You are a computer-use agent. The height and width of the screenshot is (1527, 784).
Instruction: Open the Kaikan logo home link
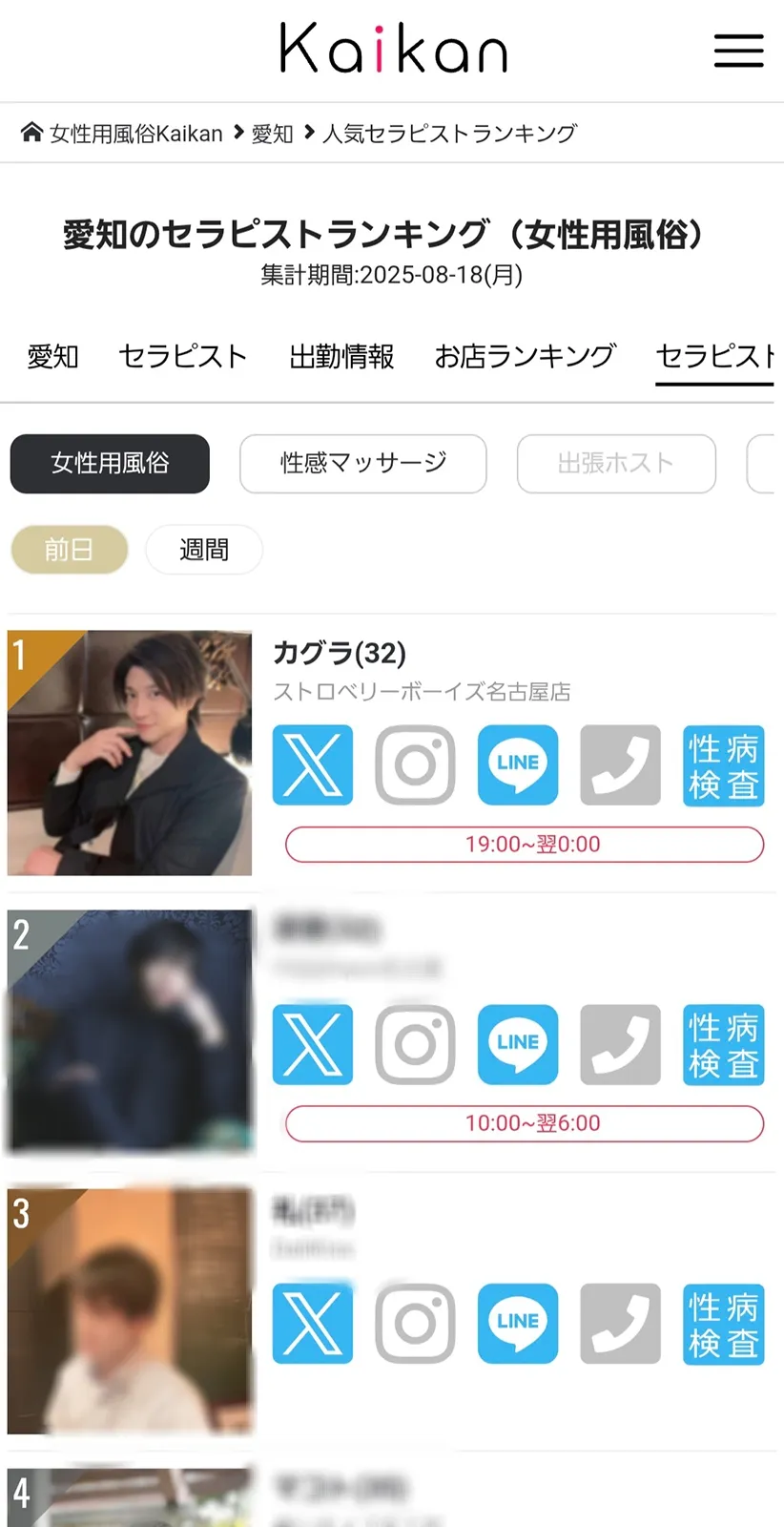[x=393, y=50]
